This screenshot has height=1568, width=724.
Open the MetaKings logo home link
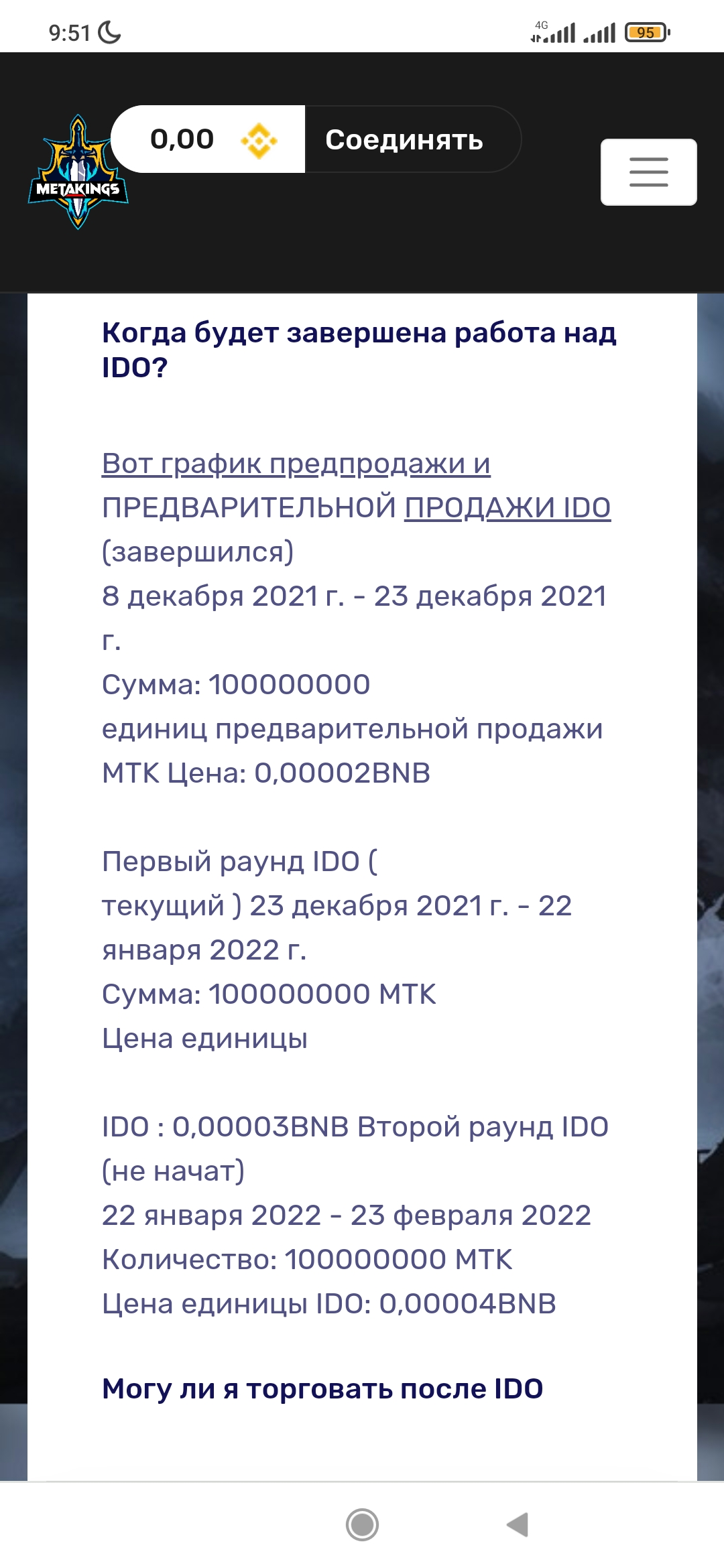point(78,172)
